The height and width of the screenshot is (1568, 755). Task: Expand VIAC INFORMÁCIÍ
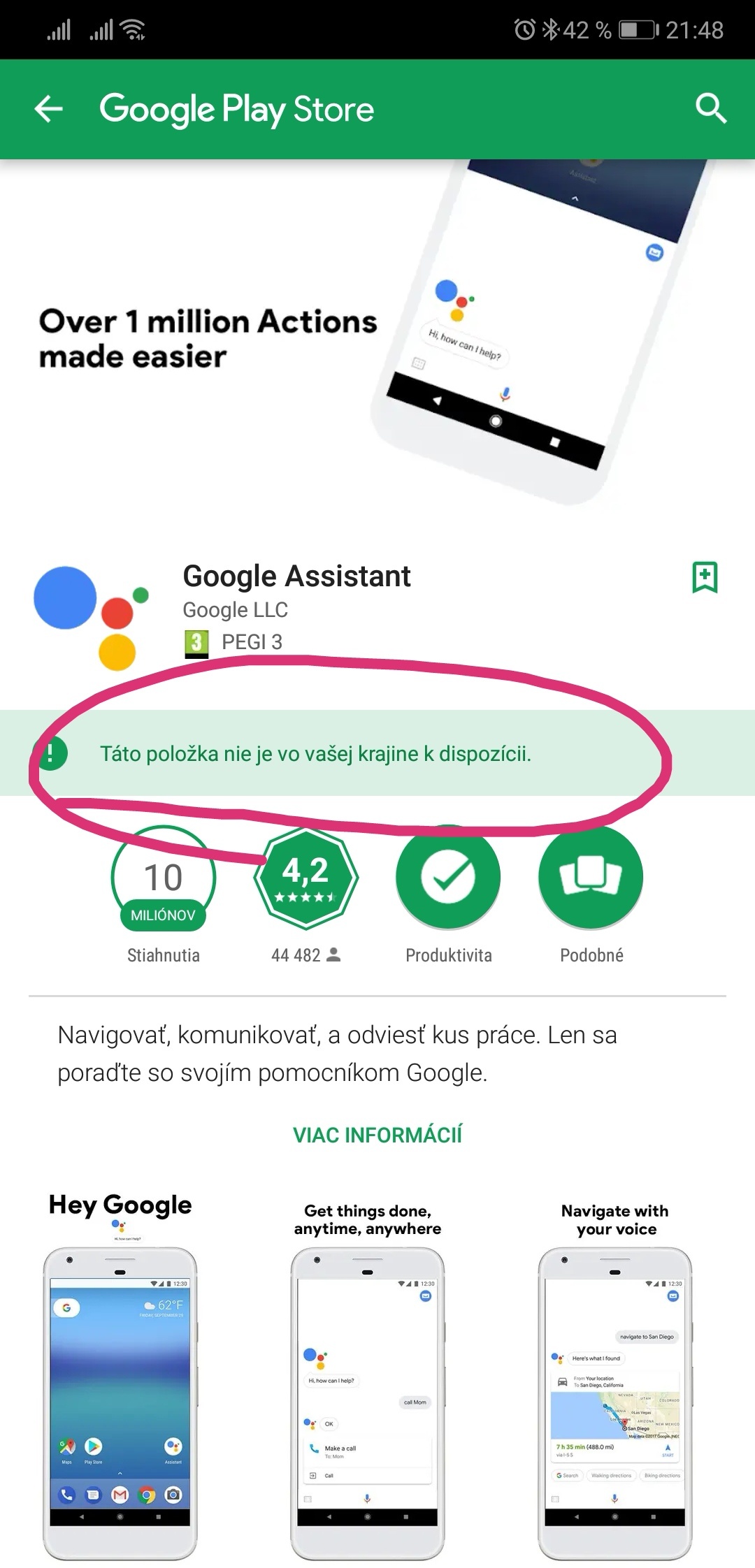(x=377, y=1135)
